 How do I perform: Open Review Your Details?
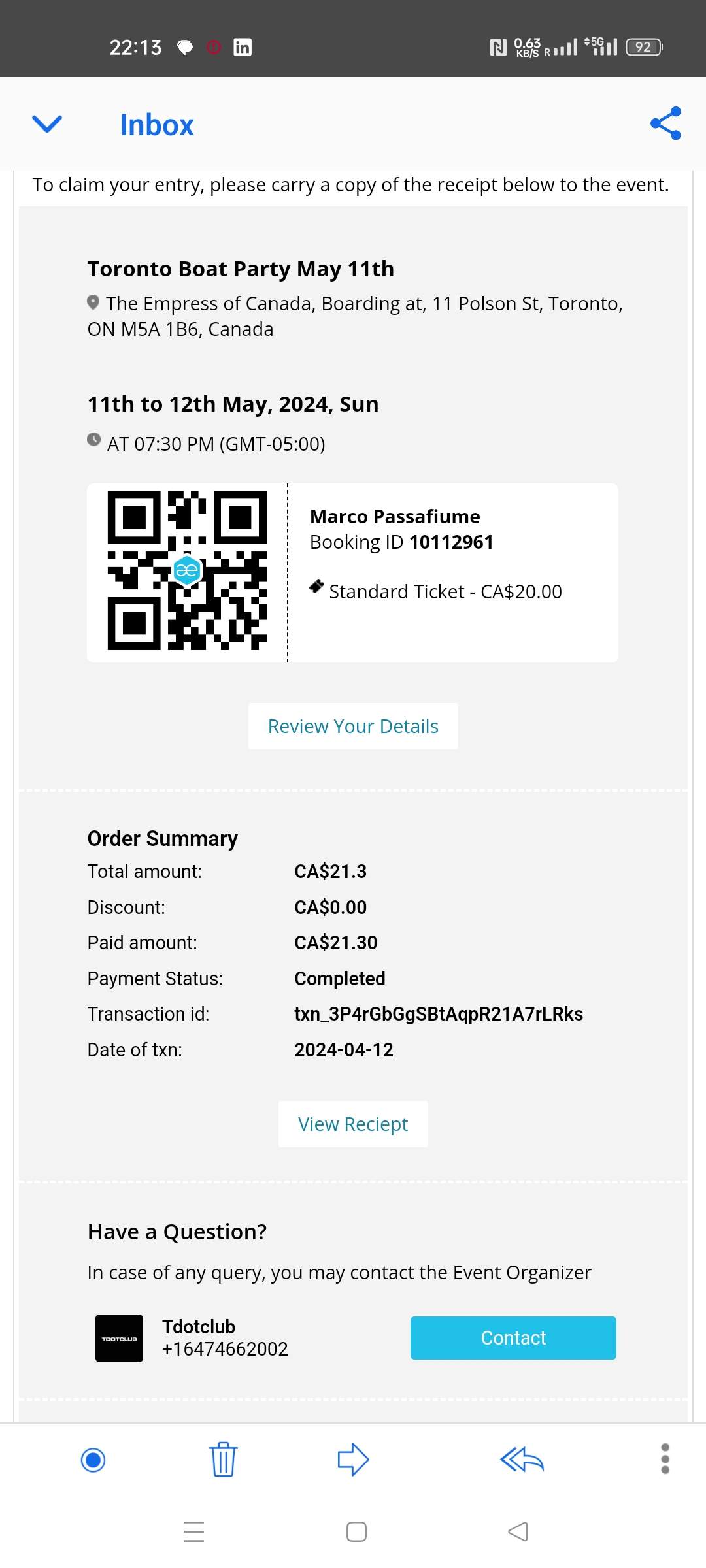point(353,726)
